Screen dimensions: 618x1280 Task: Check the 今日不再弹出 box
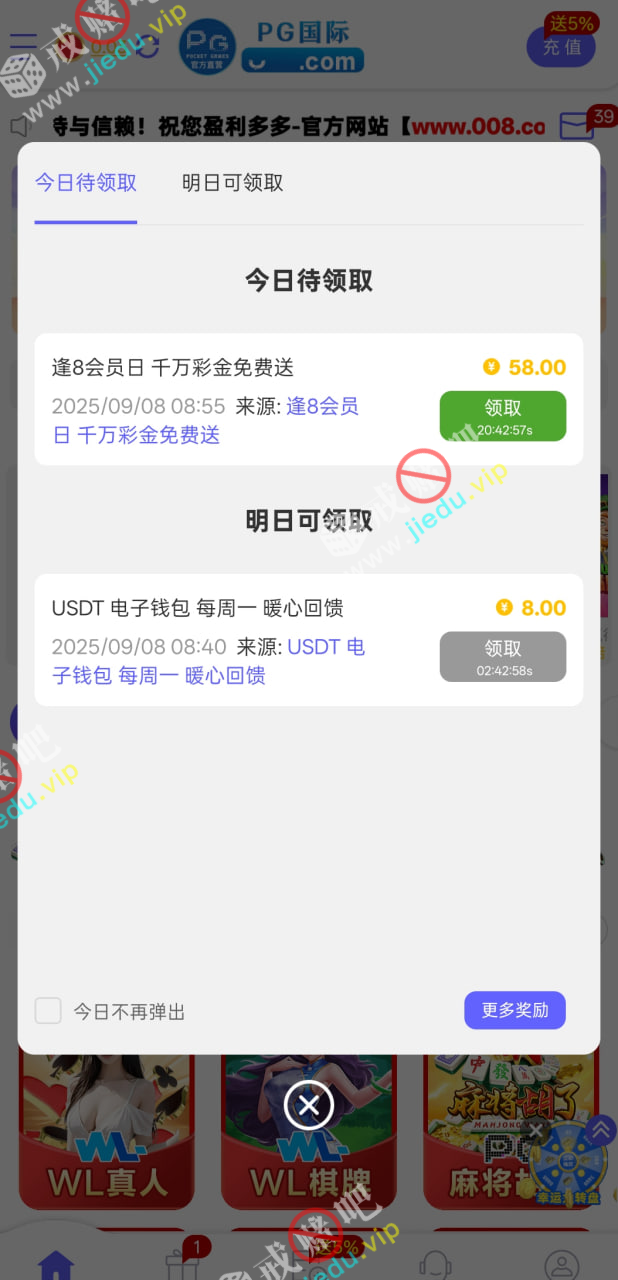pos(48,1011)
